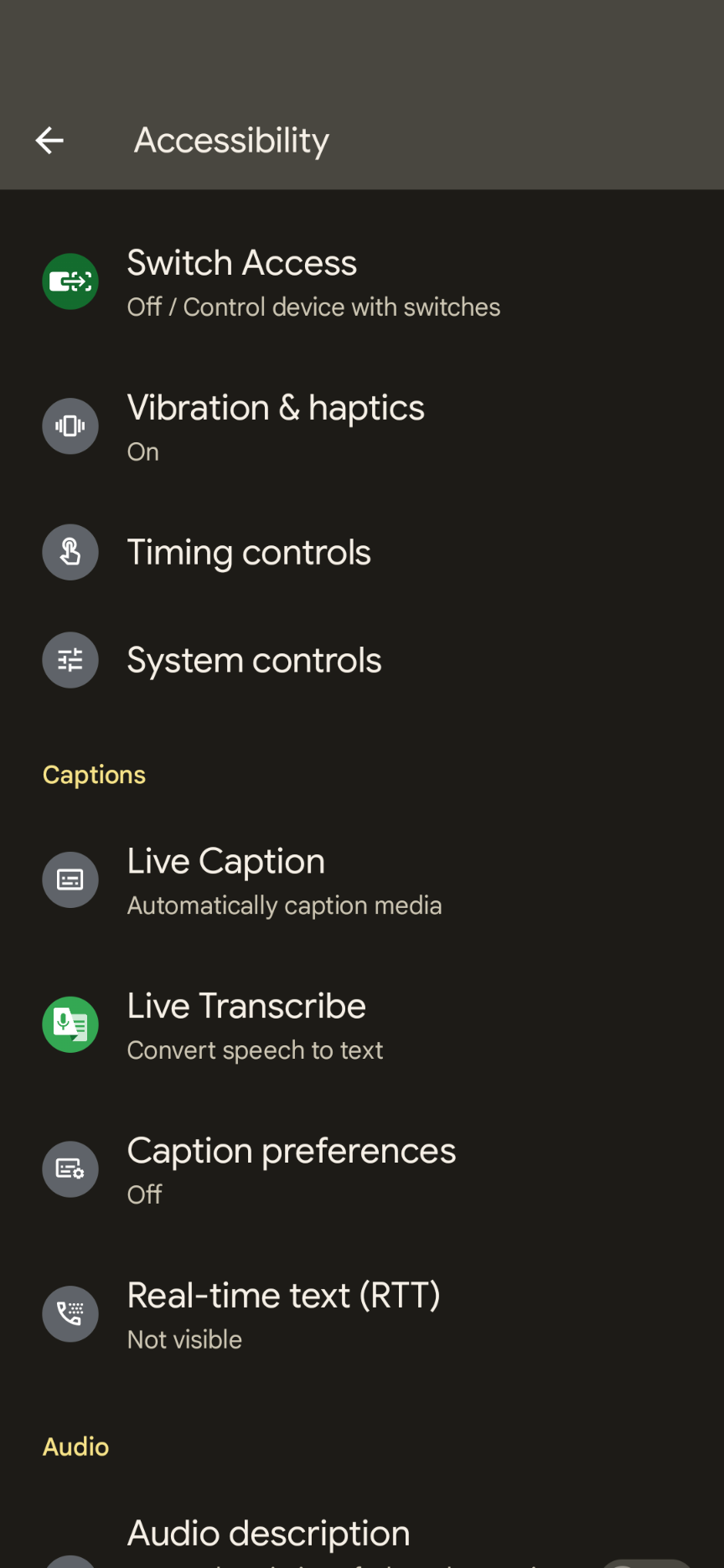Tap the Audio section header

tap(75, 1447)
